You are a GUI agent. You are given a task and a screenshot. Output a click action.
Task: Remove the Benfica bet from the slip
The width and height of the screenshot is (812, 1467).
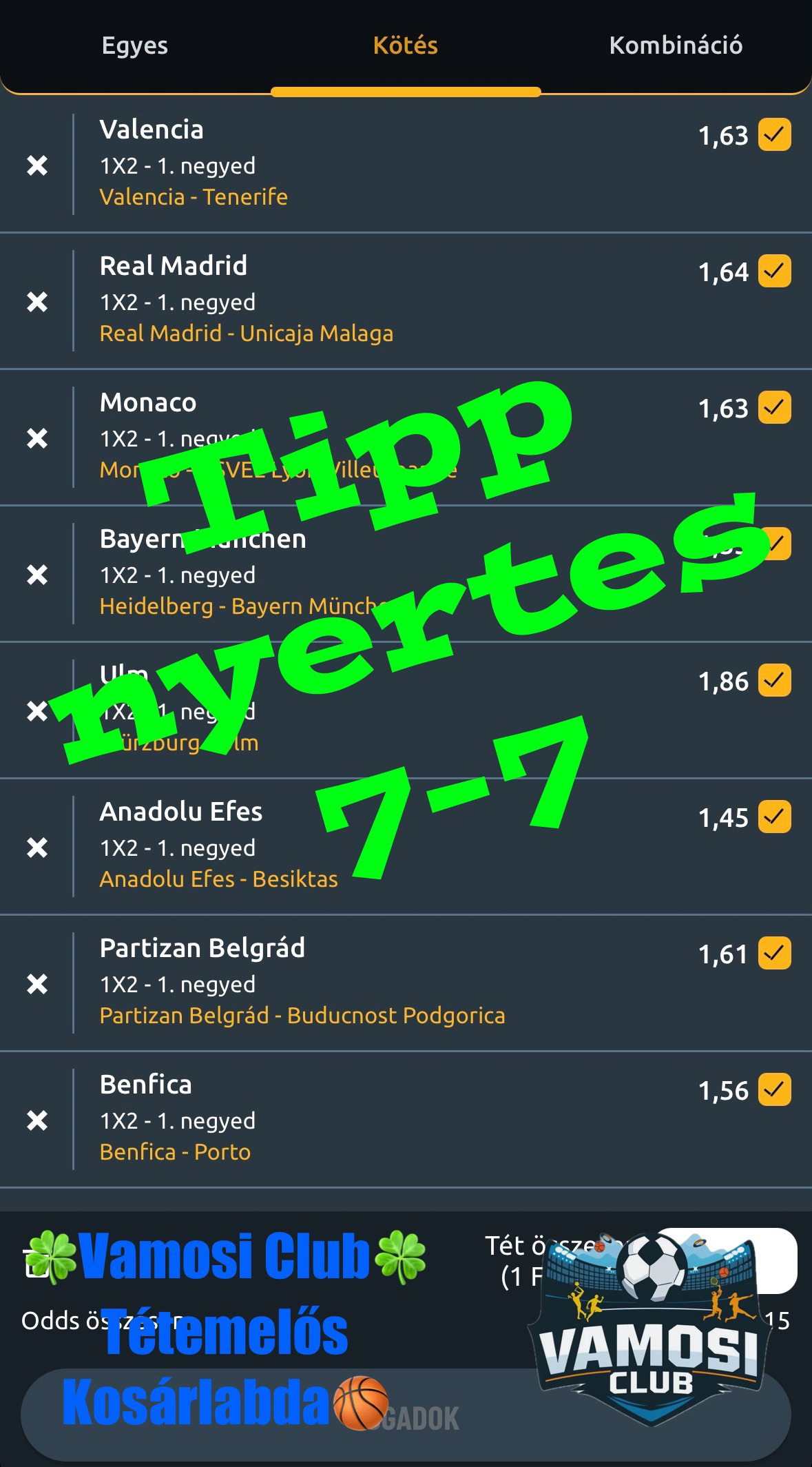coord(37,1120)
